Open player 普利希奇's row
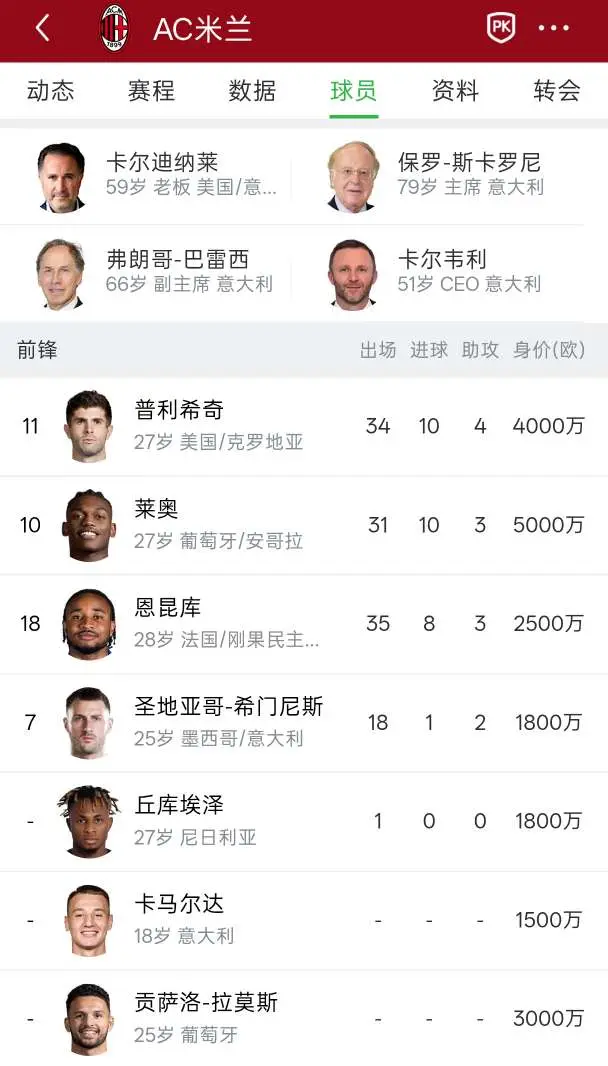Image resolution: width=608 pixels, height=1066 pixels. tap(304, 426)
